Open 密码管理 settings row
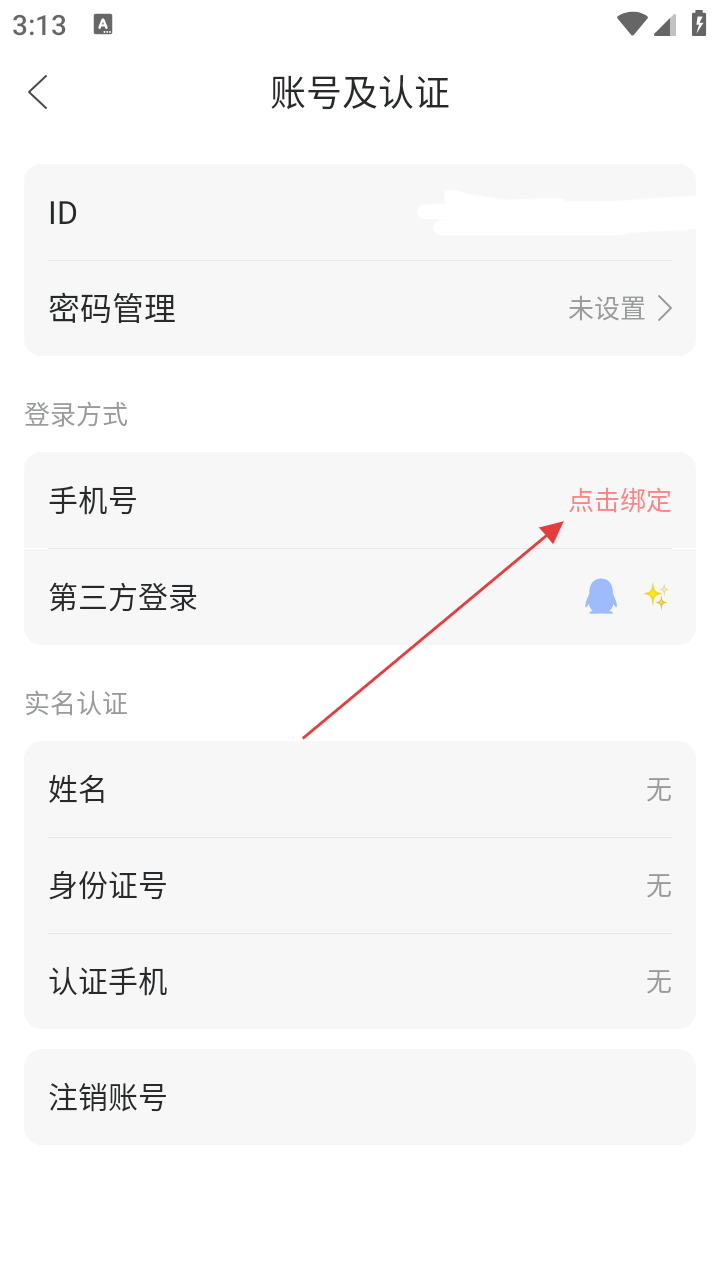 click(x=360, y=309)
